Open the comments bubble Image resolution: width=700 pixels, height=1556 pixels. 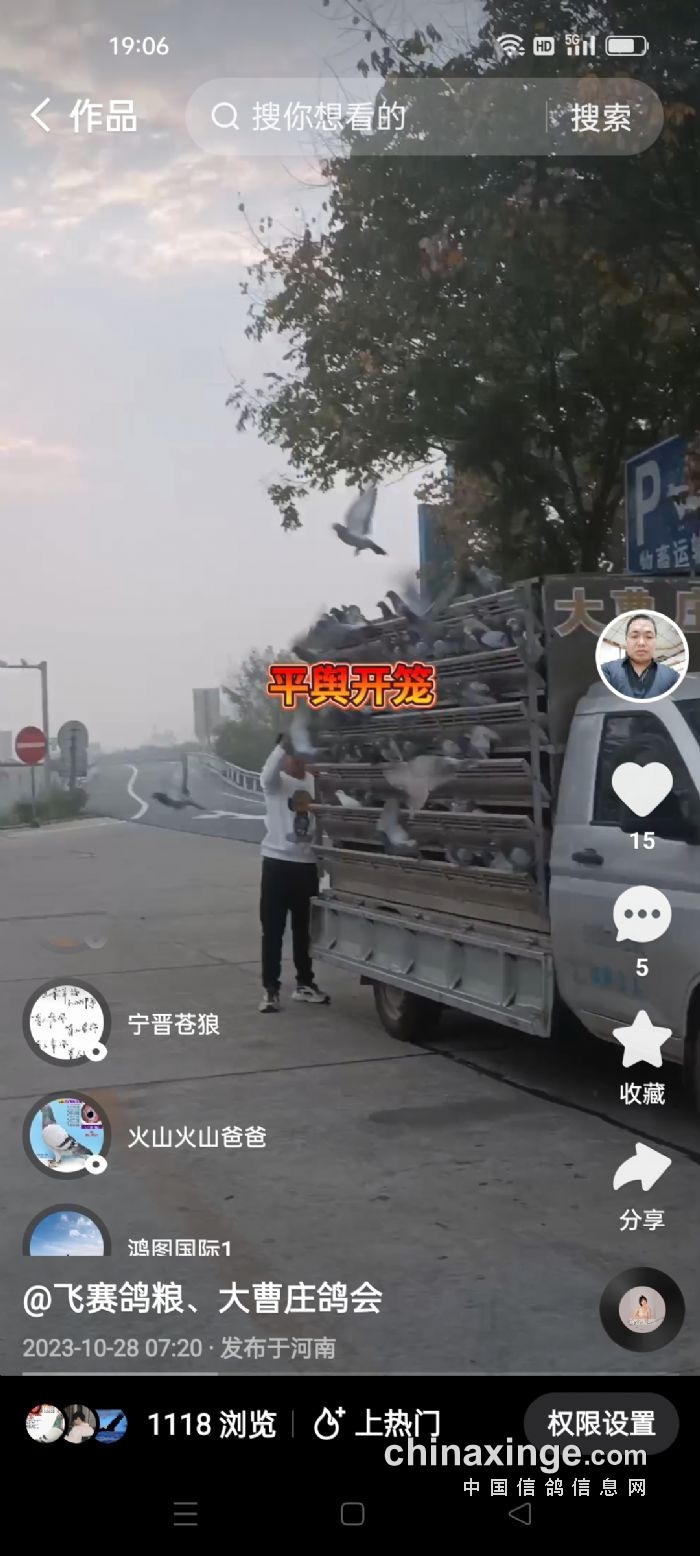(641, 915)
